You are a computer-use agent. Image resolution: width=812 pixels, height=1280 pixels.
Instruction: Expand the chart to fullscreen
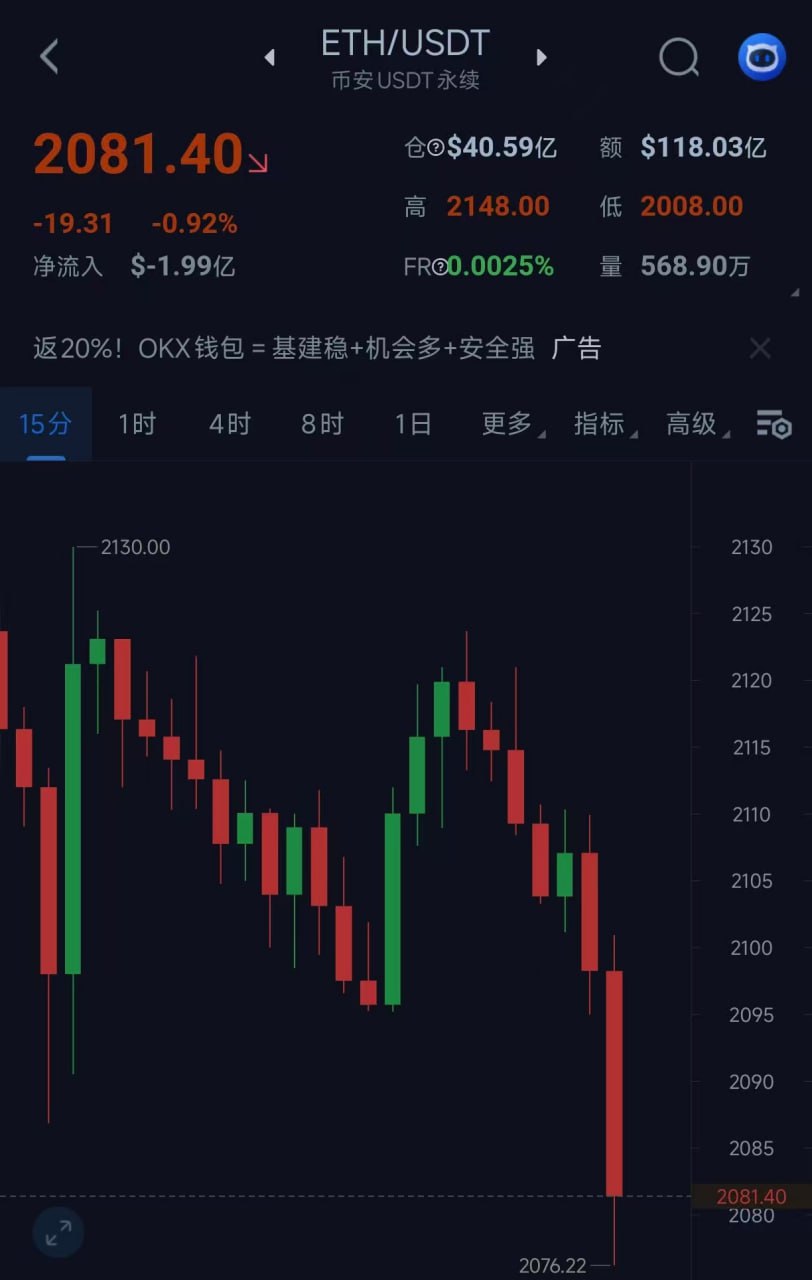[x=58, y=1232]
